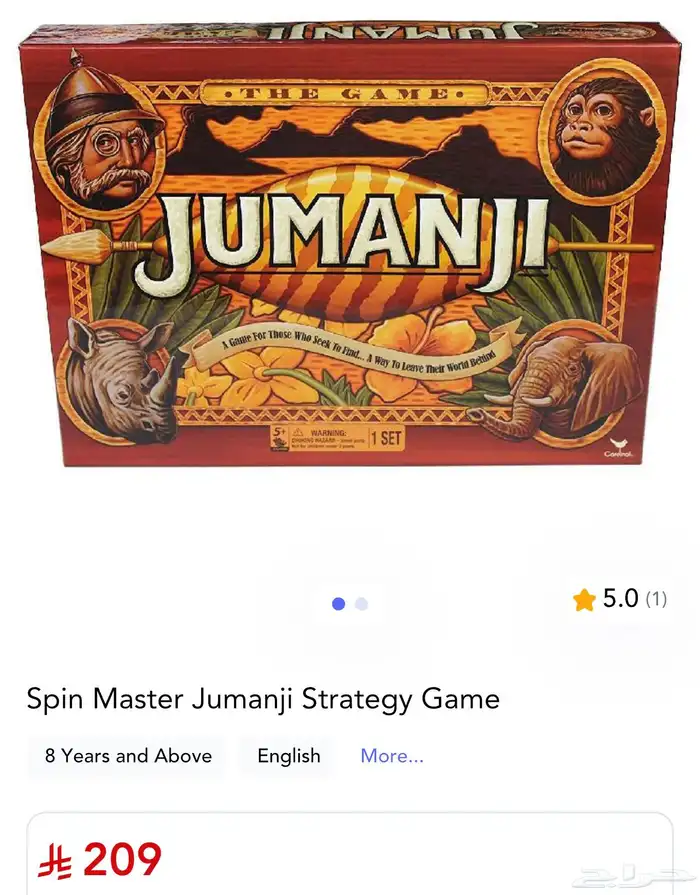Select the second image page dot

(362, 604)
